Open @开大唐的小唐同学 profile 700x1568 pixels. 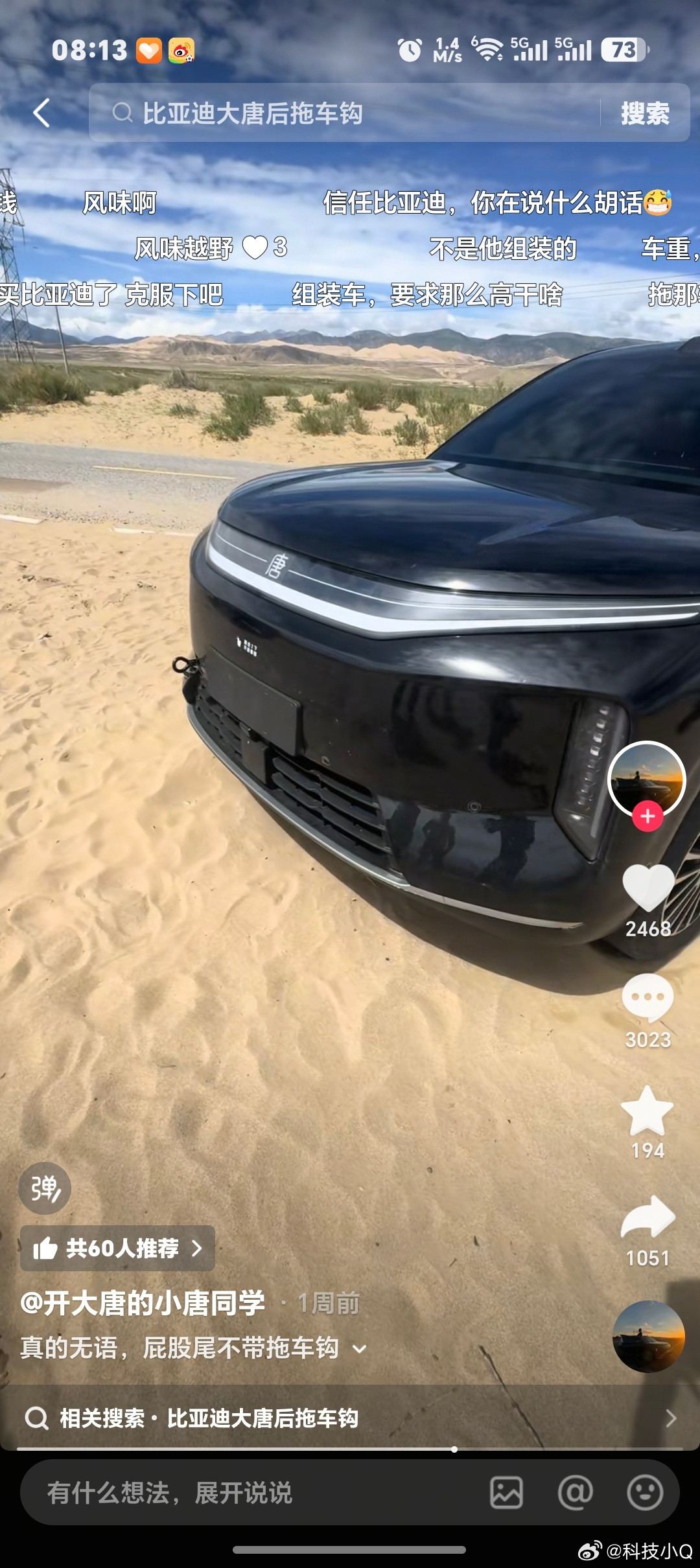(x=143, y=1303)
